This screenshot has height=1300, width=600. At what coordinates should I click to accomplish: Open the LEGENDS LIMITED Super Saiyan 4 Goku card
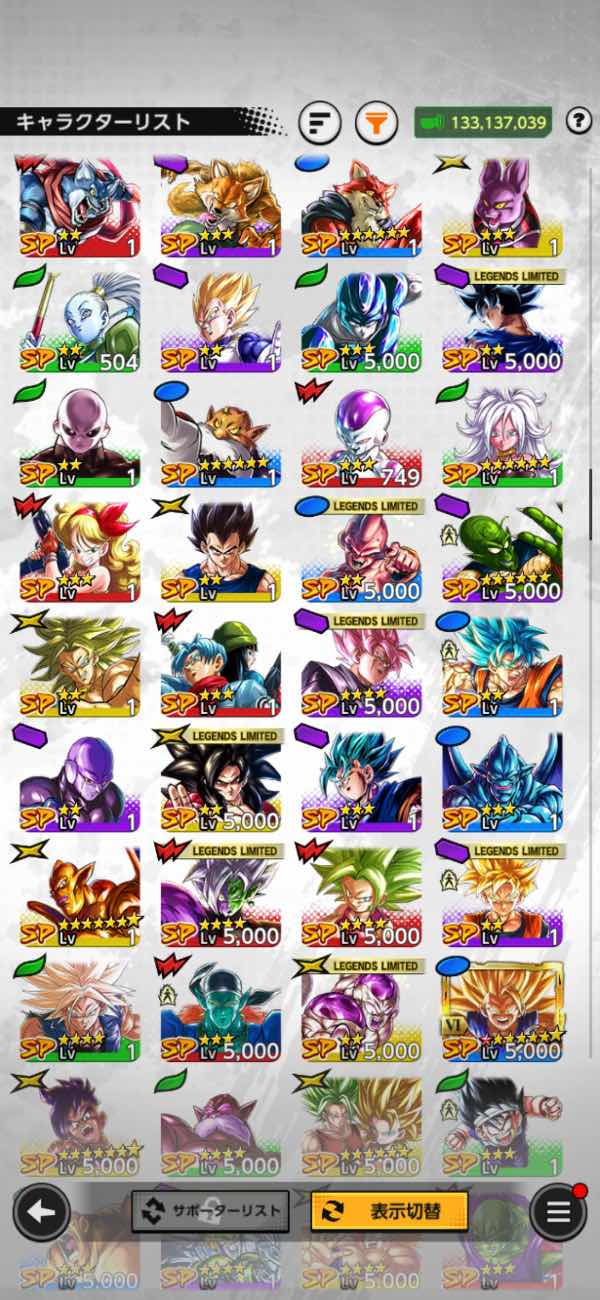pos(221,782)
